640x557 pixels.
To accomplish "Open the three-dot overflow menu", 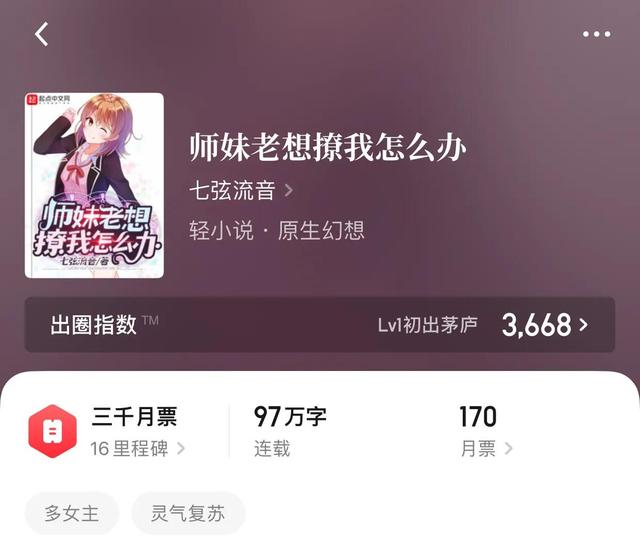I will [596, 34].
